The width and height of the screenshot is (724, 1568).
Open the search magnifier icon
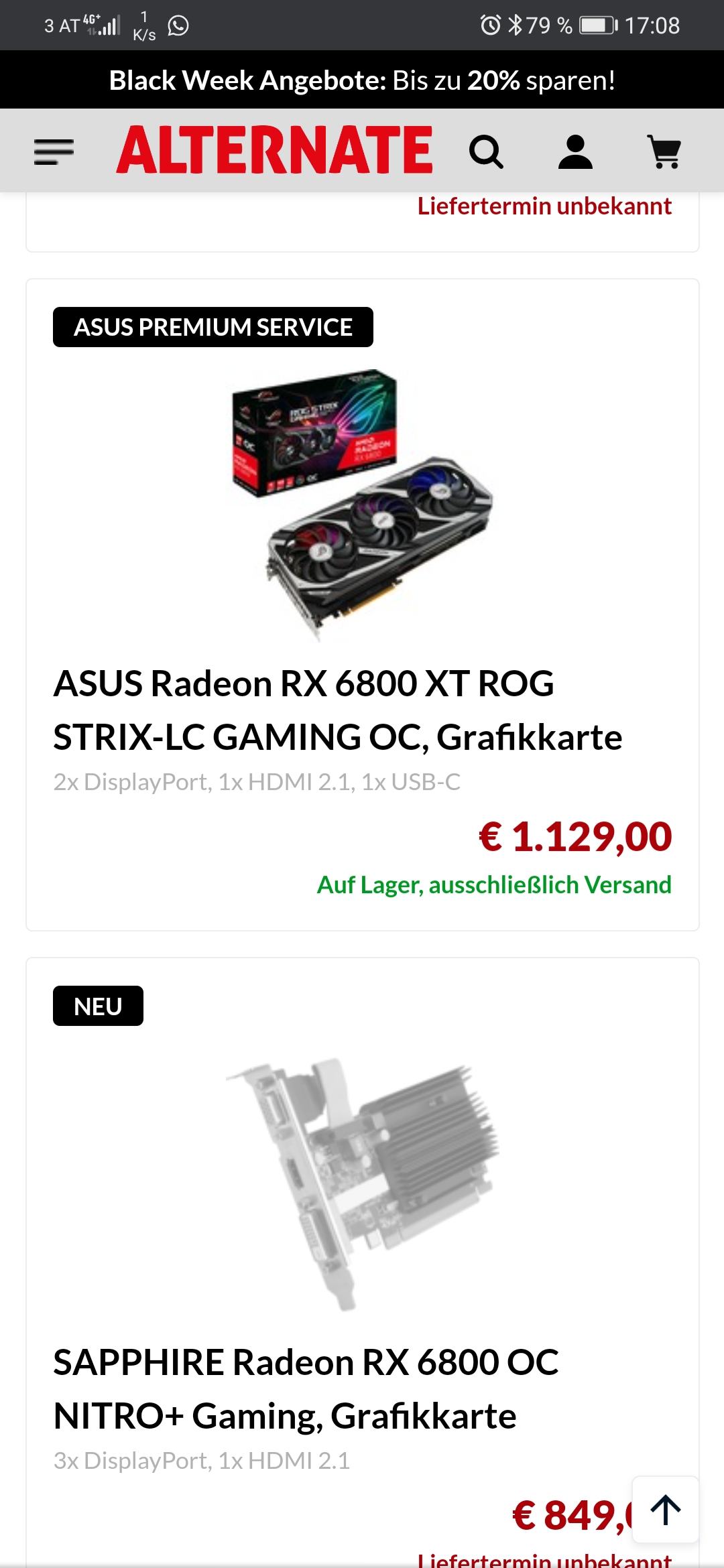(x=486, y=151)
